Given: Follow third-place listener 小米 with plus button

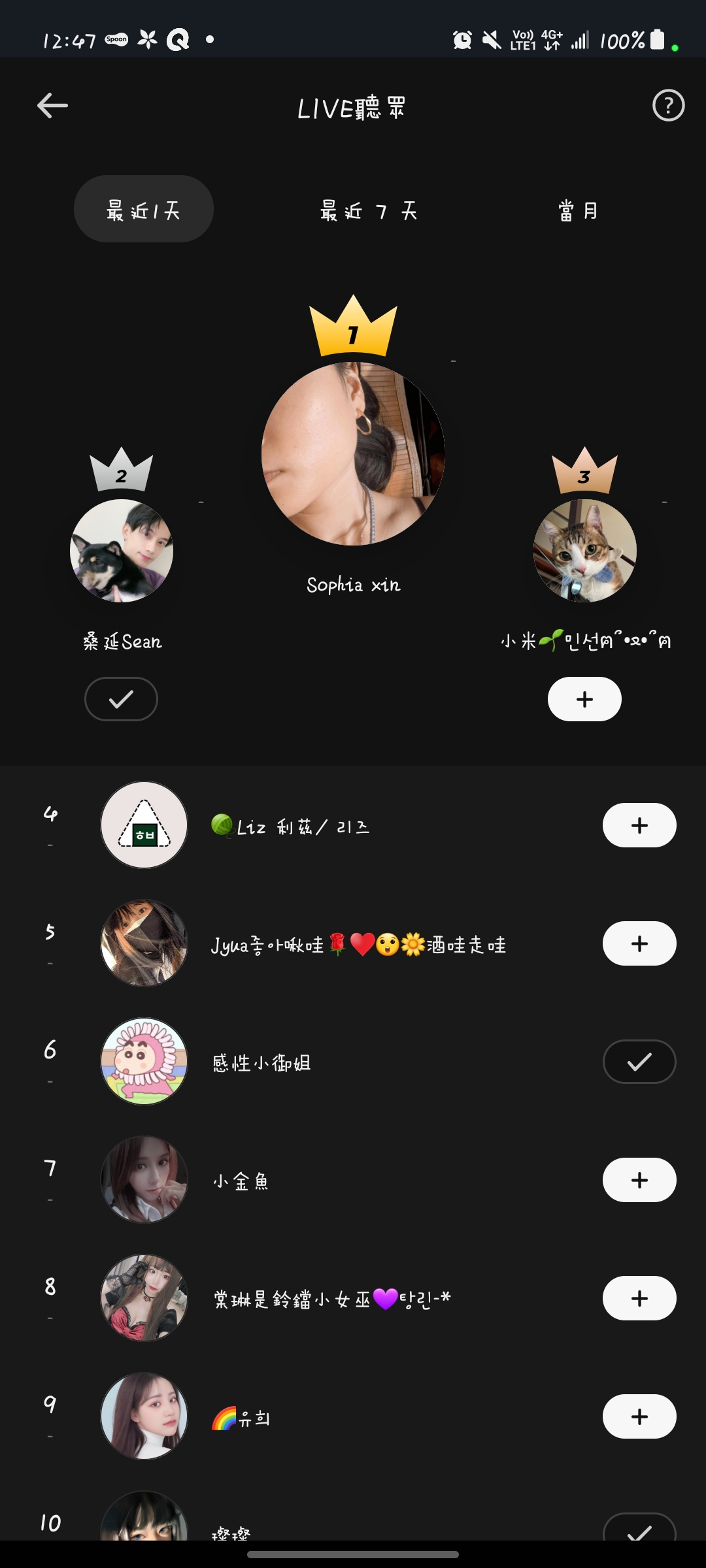Looking at the screenshot, I should coord(584,699).
